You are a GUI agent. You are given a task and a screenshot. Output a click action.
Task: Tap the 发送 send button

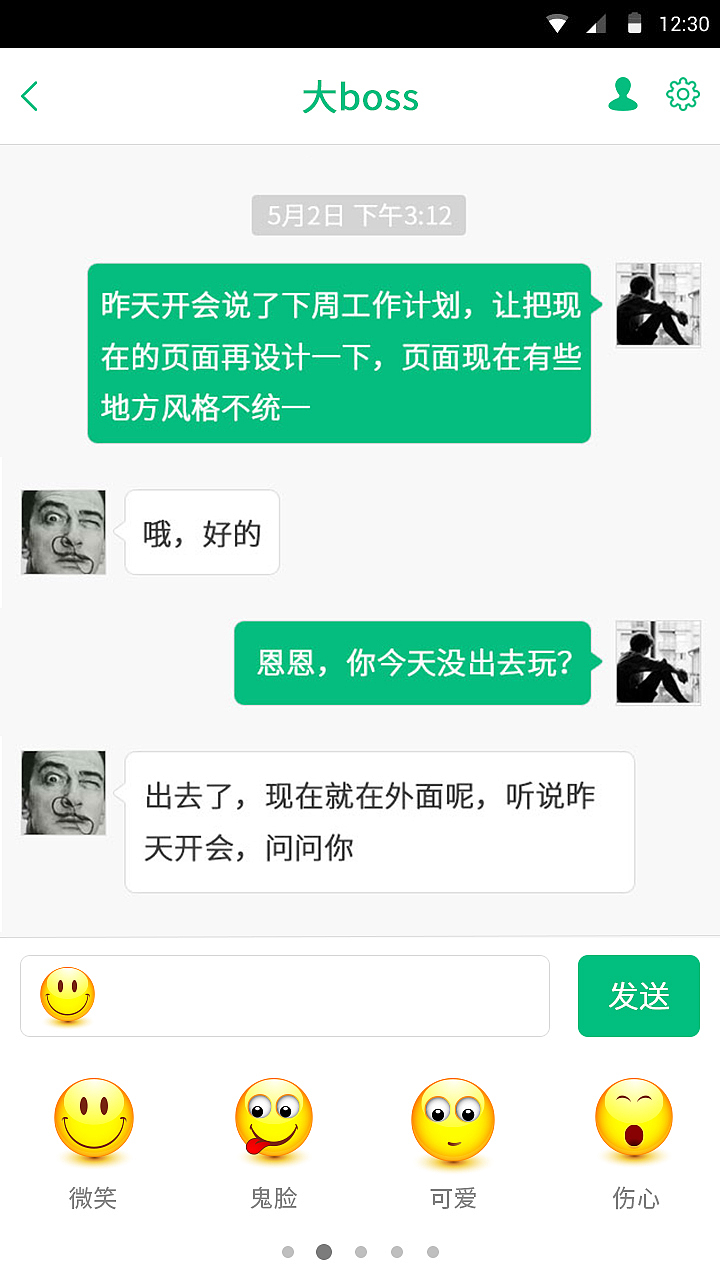tap(638, 995)
